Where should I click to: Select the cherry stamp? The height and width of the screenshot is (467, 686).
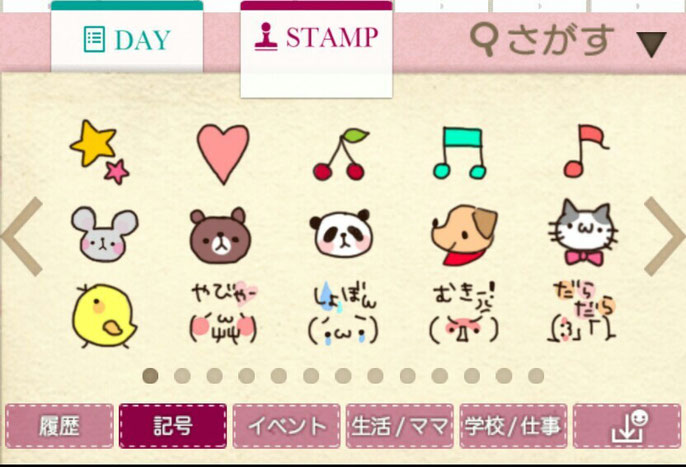coord(339,155)
